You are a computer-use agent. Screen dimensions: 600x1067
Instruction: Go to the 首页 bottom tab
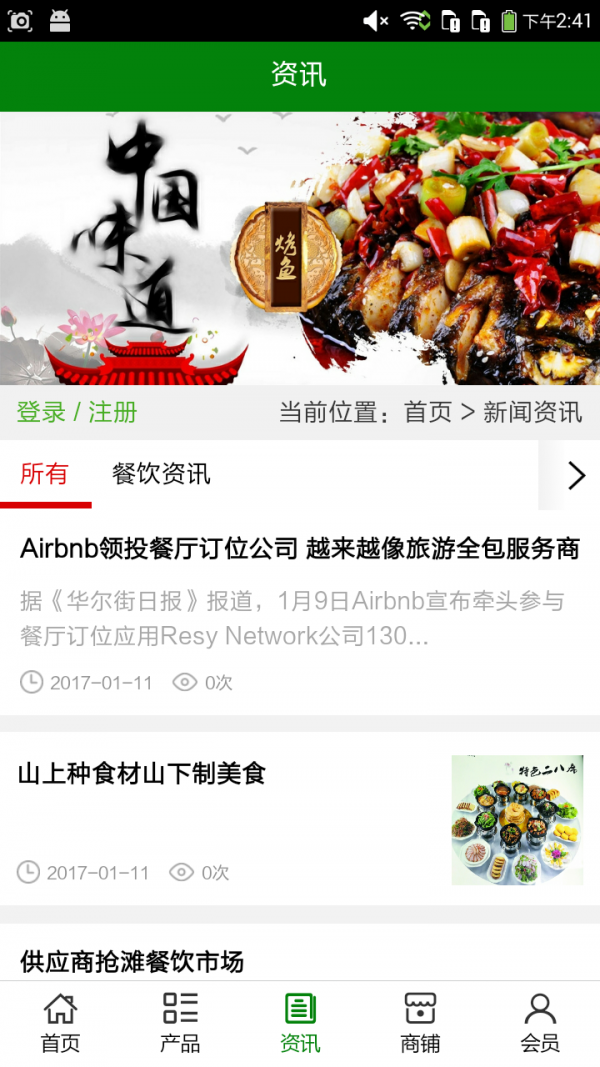click(60, 1023)
